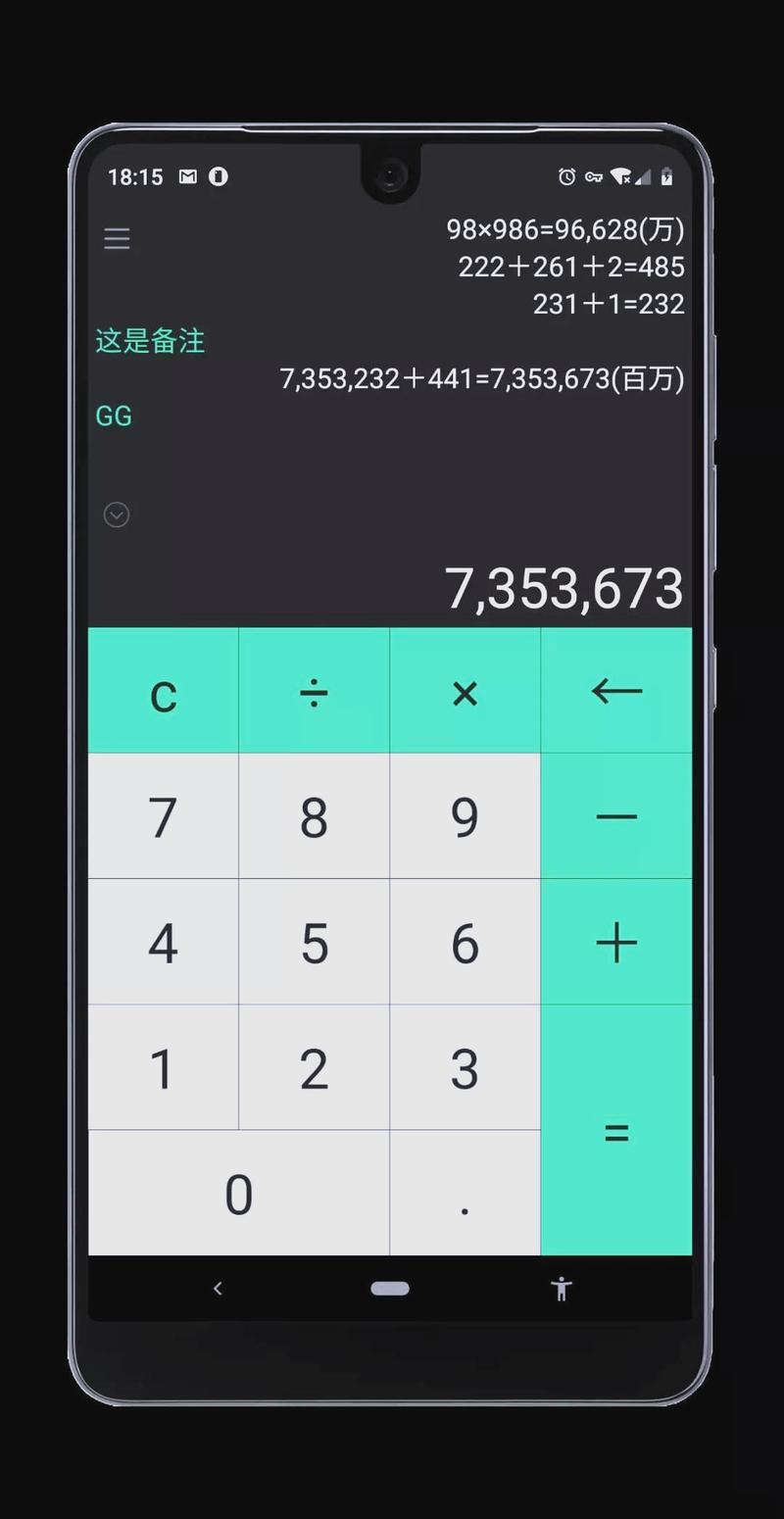Viewport: 784px width, 1519px height.
Task: Enter digit 1
Action: click(163, 1067)
